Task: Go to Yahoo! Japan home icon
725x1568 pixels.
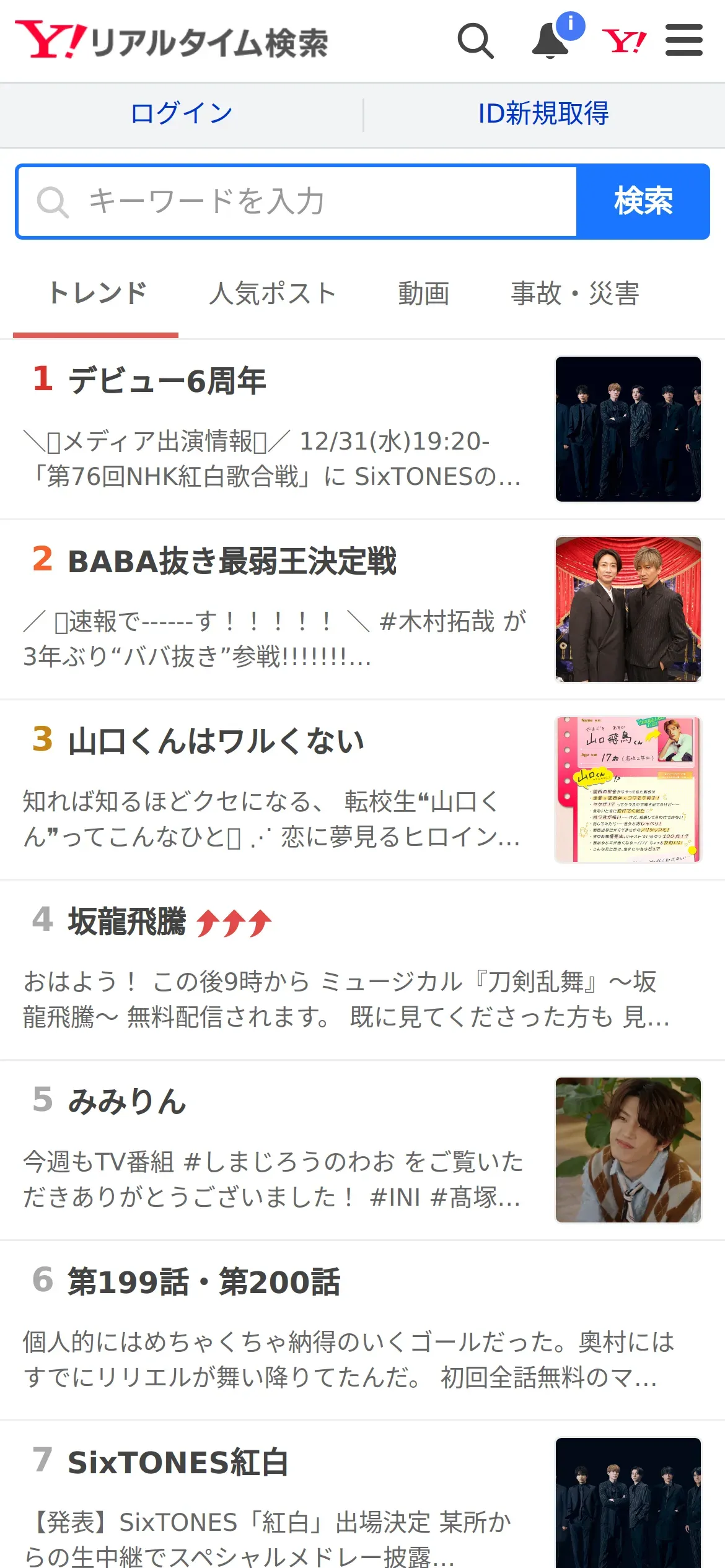Action: (x=624, y=41)
